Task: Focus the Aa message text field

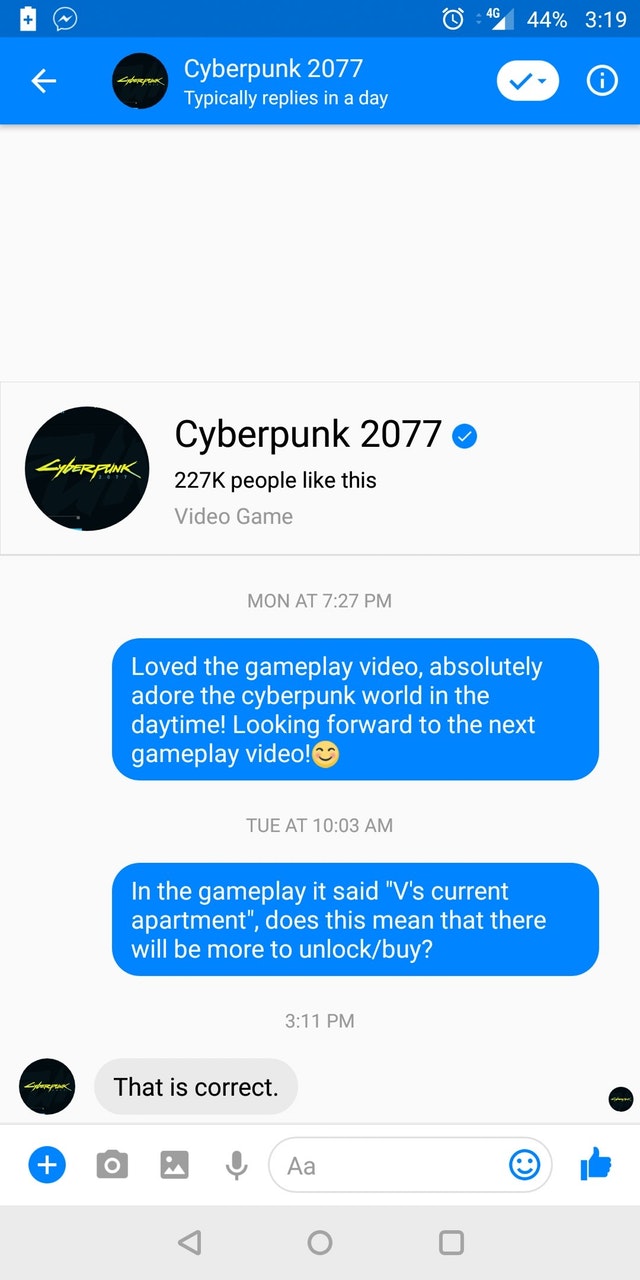Action: pos(390,1165)
